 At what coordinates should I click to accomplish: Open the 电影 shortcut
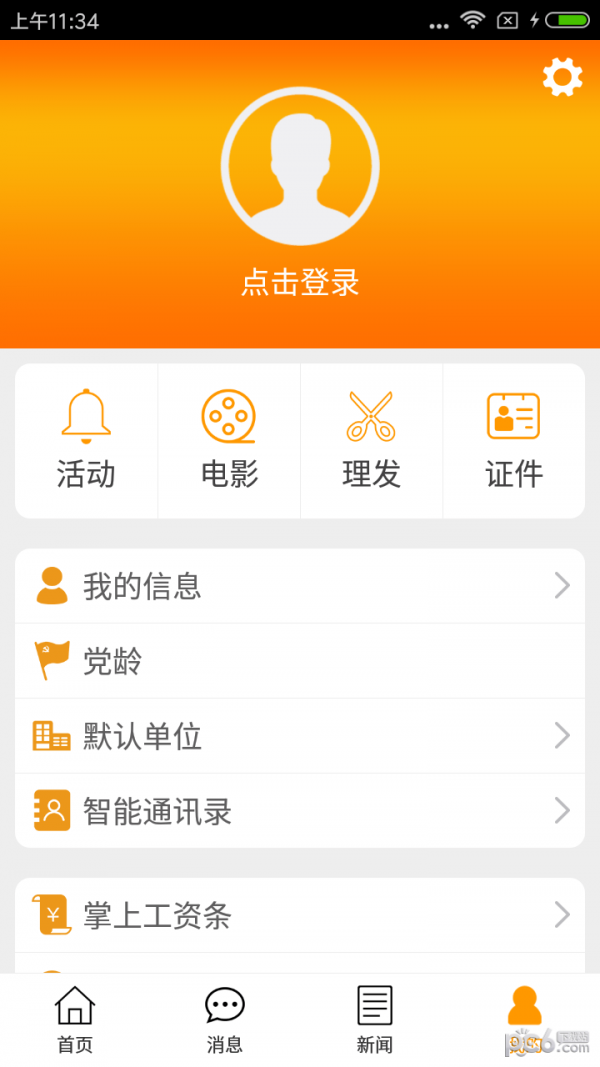(x=229, y=440)
